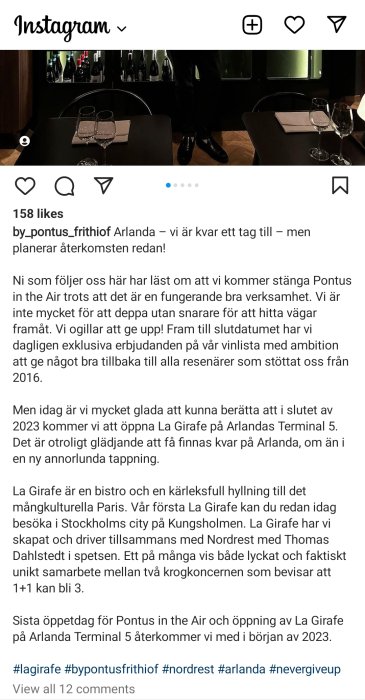This screenshot has width=365, height=700.
Task: Open the #arlanda hashtag
Action: coord(242,669)
